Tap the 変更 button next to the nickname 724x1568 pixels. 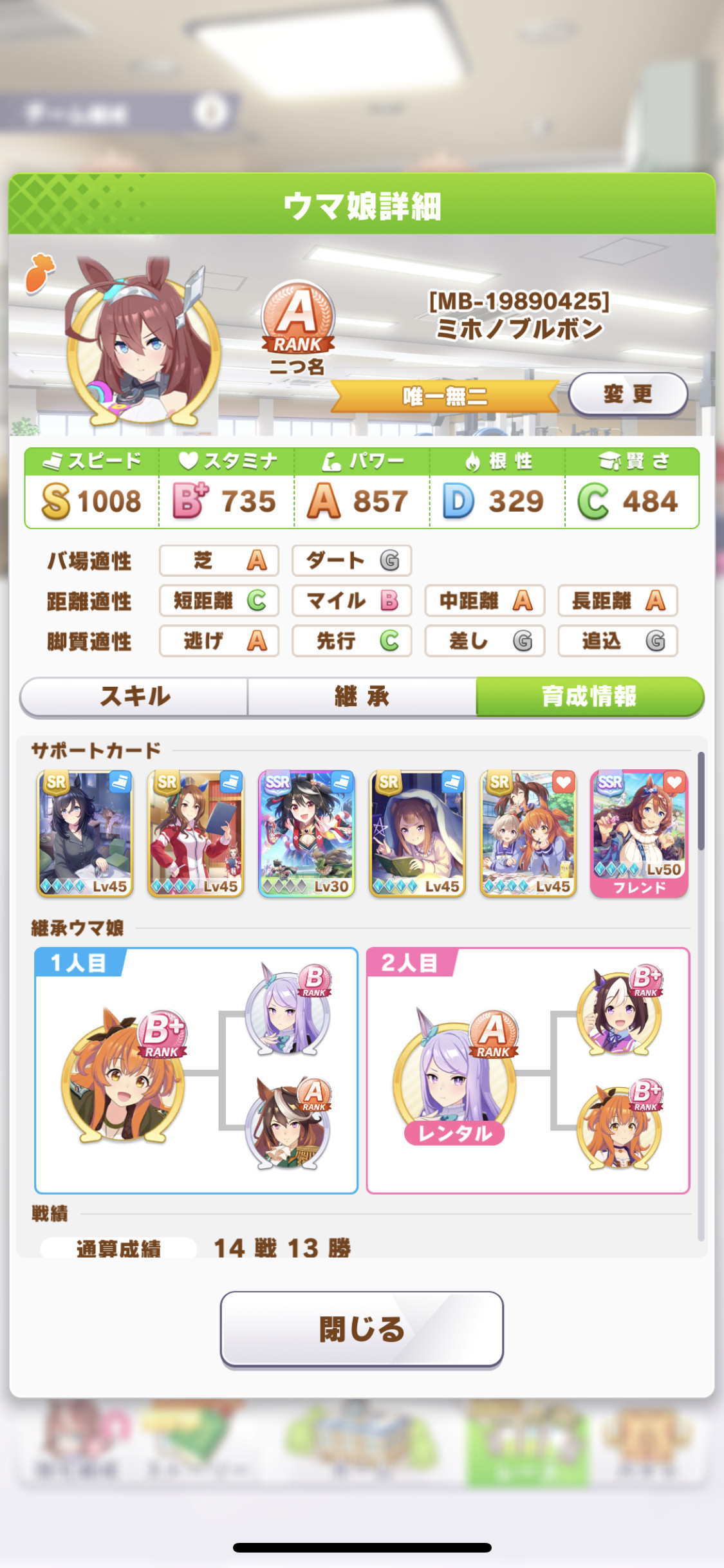click(627, 394)
